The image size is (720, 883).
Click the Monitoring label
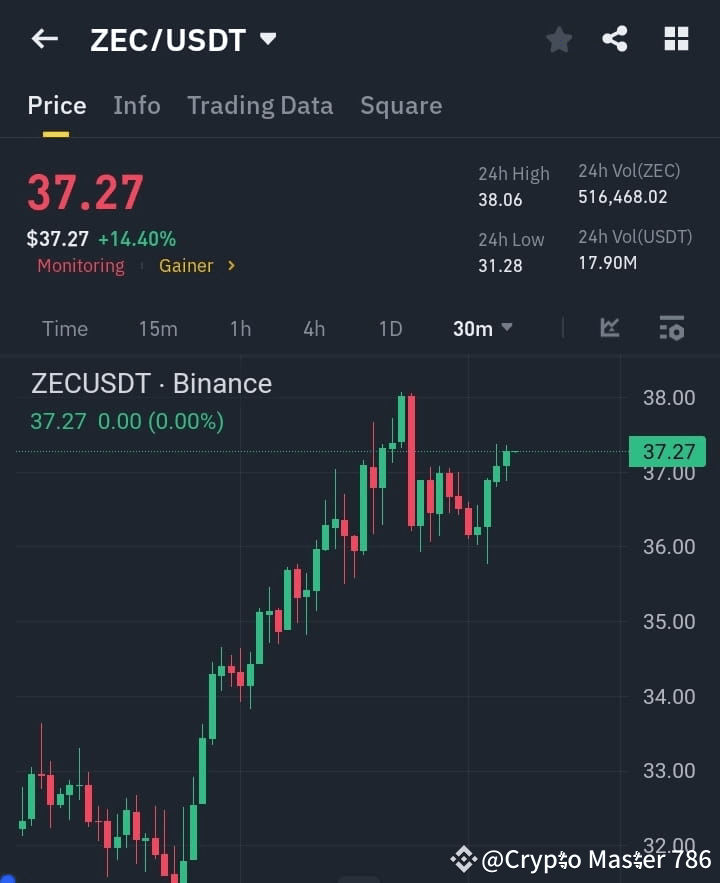[x=80, y=265]
